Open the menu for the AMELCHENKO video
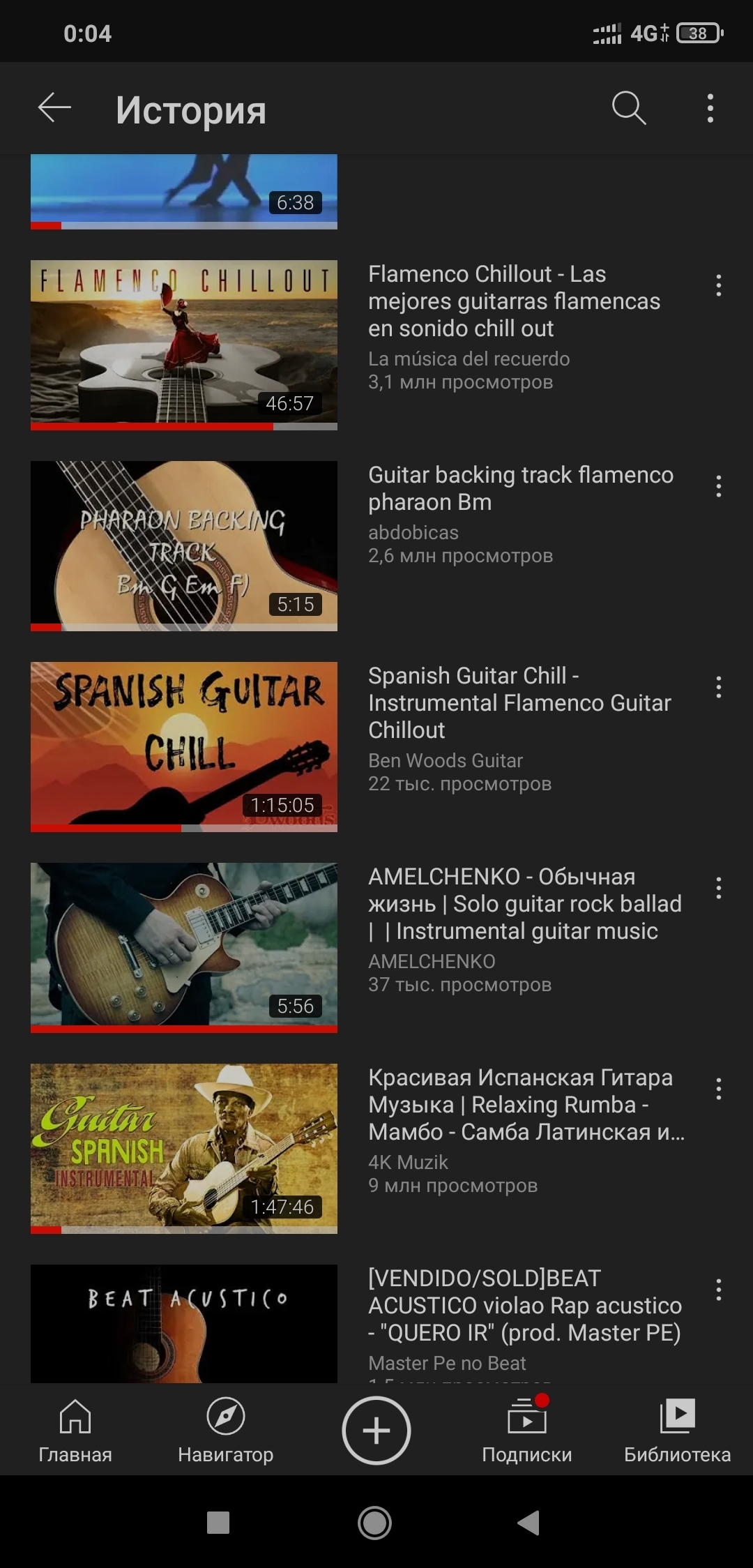 click(x=719, y=888)
